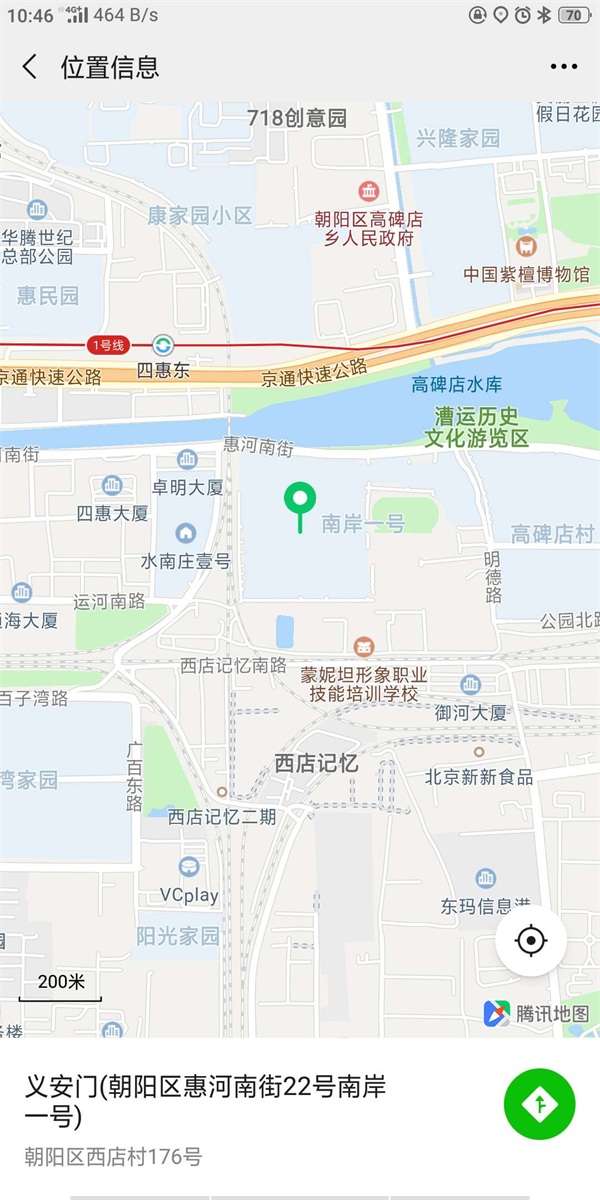Screen dimensions: 600x1200
Task: Open the three-dot overflow menu
Action: [564, 67]
